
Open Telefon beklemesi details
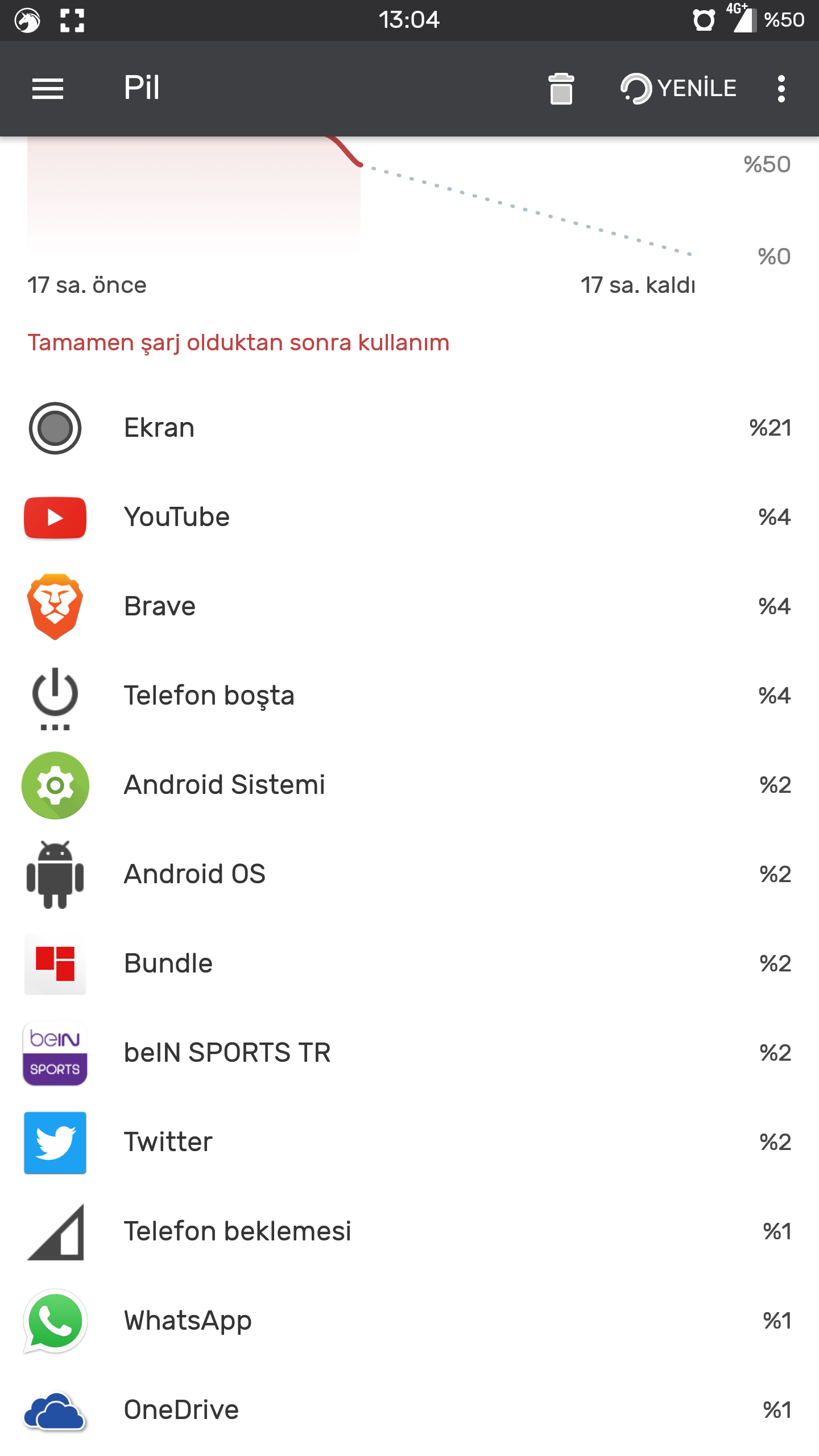pyautogui.click(x=409, y=1231)
